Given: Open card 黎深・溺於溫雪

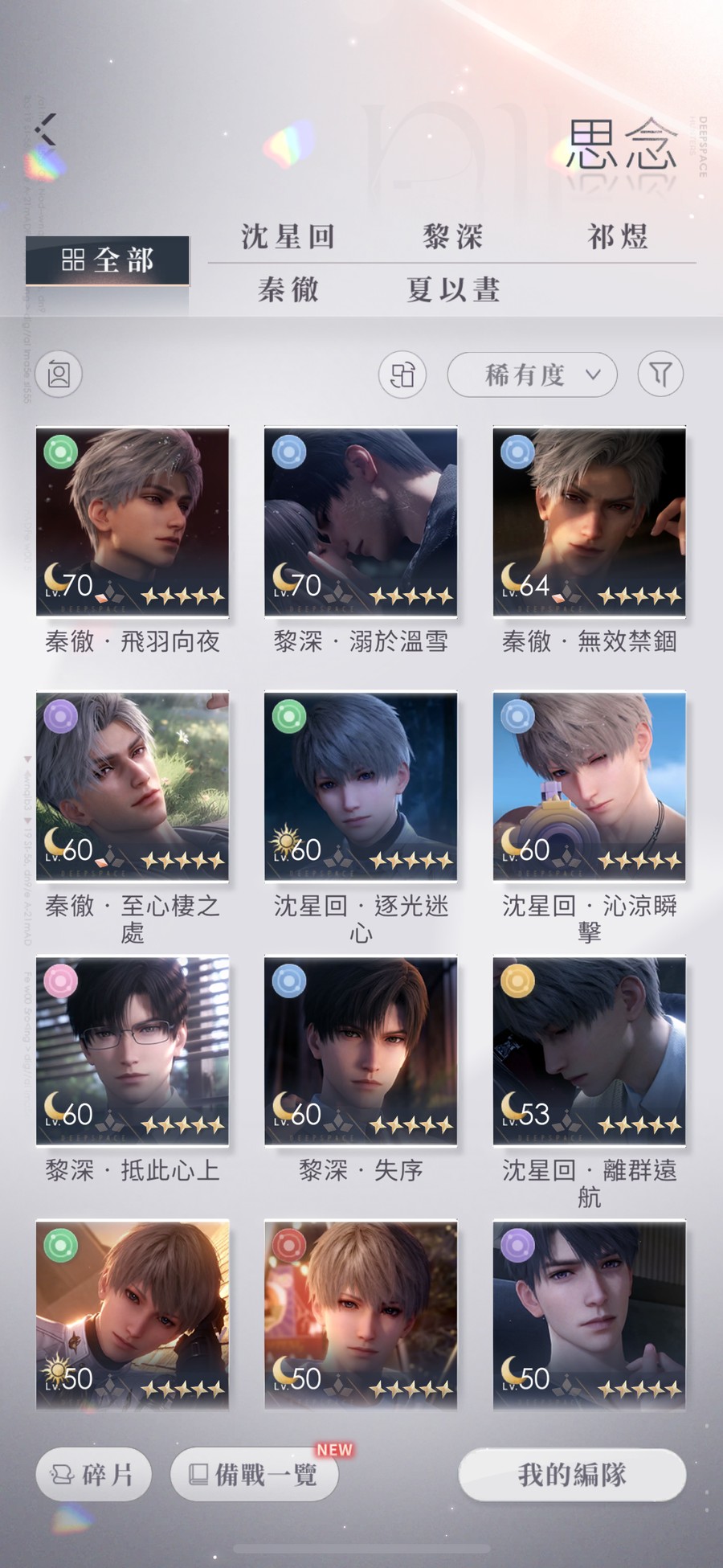Looking at the screenshot, I should tap(361, 522).
